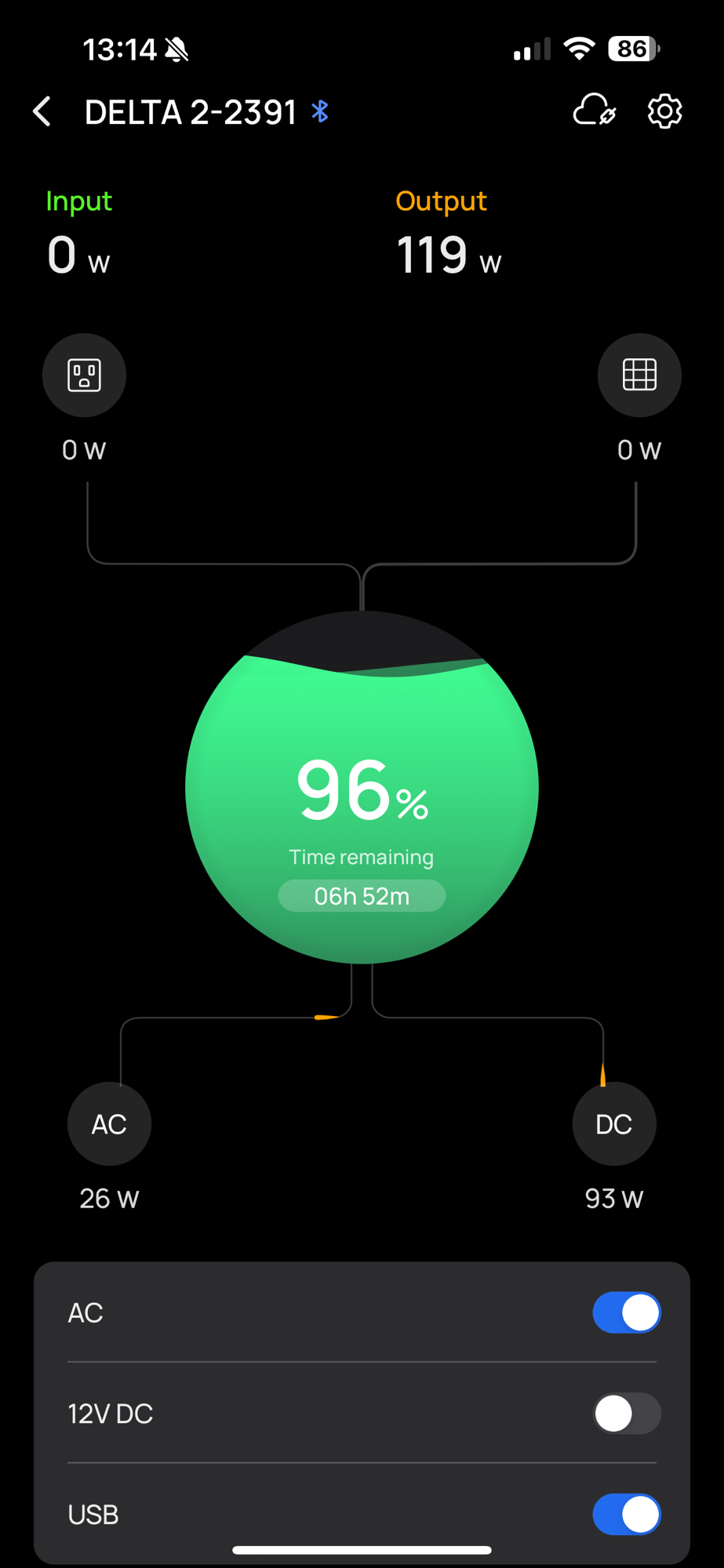Open device settings gear
Screen dimensions: 724x1568
pos(664,111)
